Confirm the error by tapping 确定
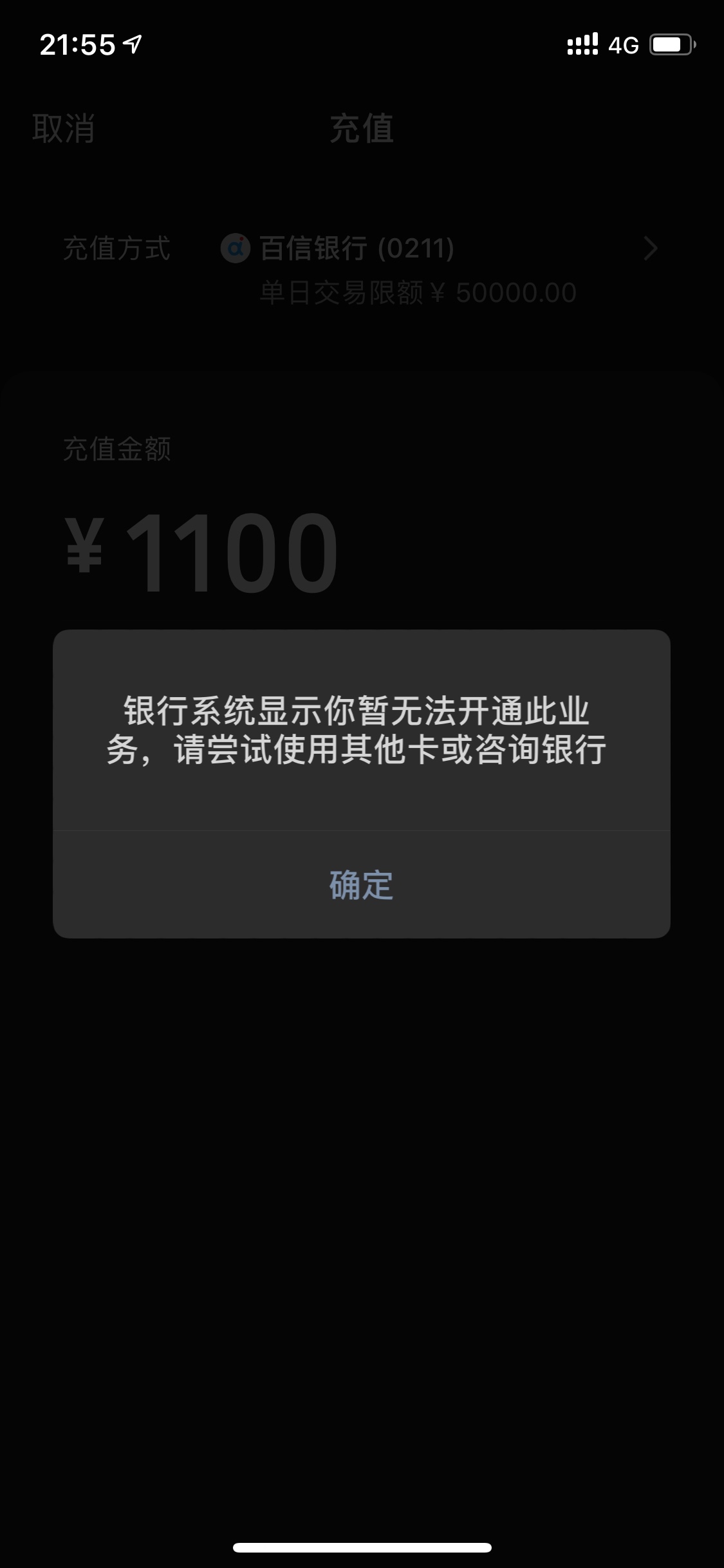This screenshot has height=1568, width=724. (362, 888)
